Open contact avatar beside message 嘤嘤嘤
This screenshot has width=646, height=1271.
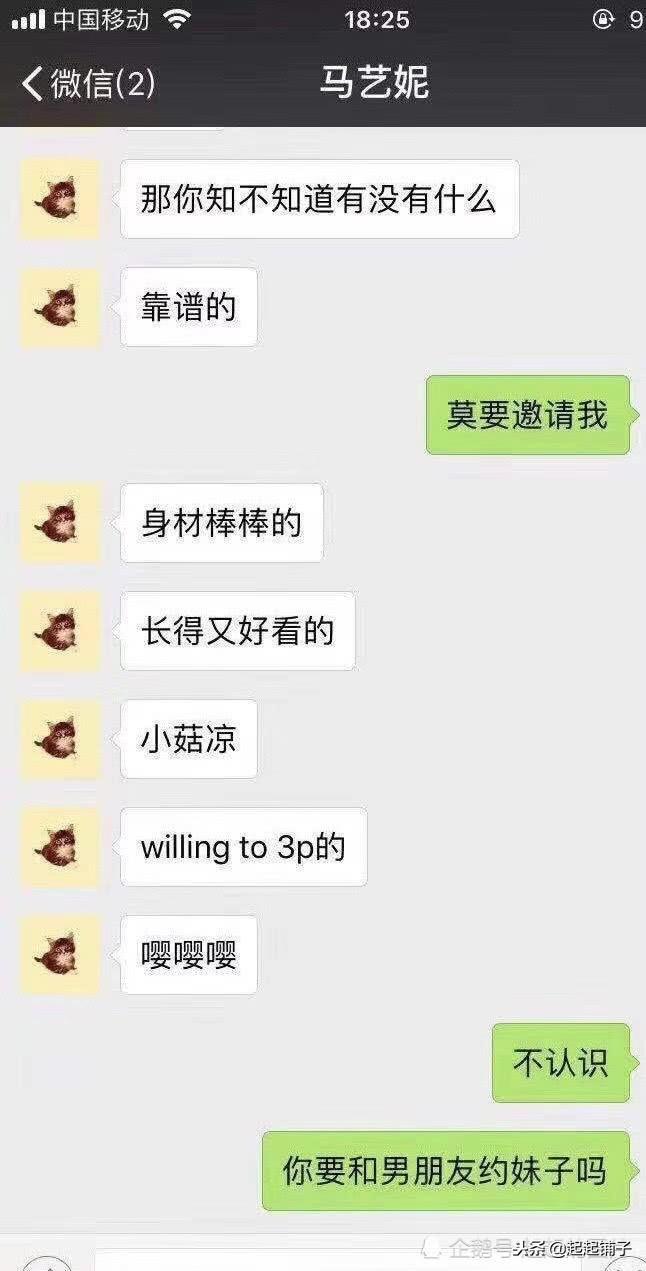[x=60, y=955]
